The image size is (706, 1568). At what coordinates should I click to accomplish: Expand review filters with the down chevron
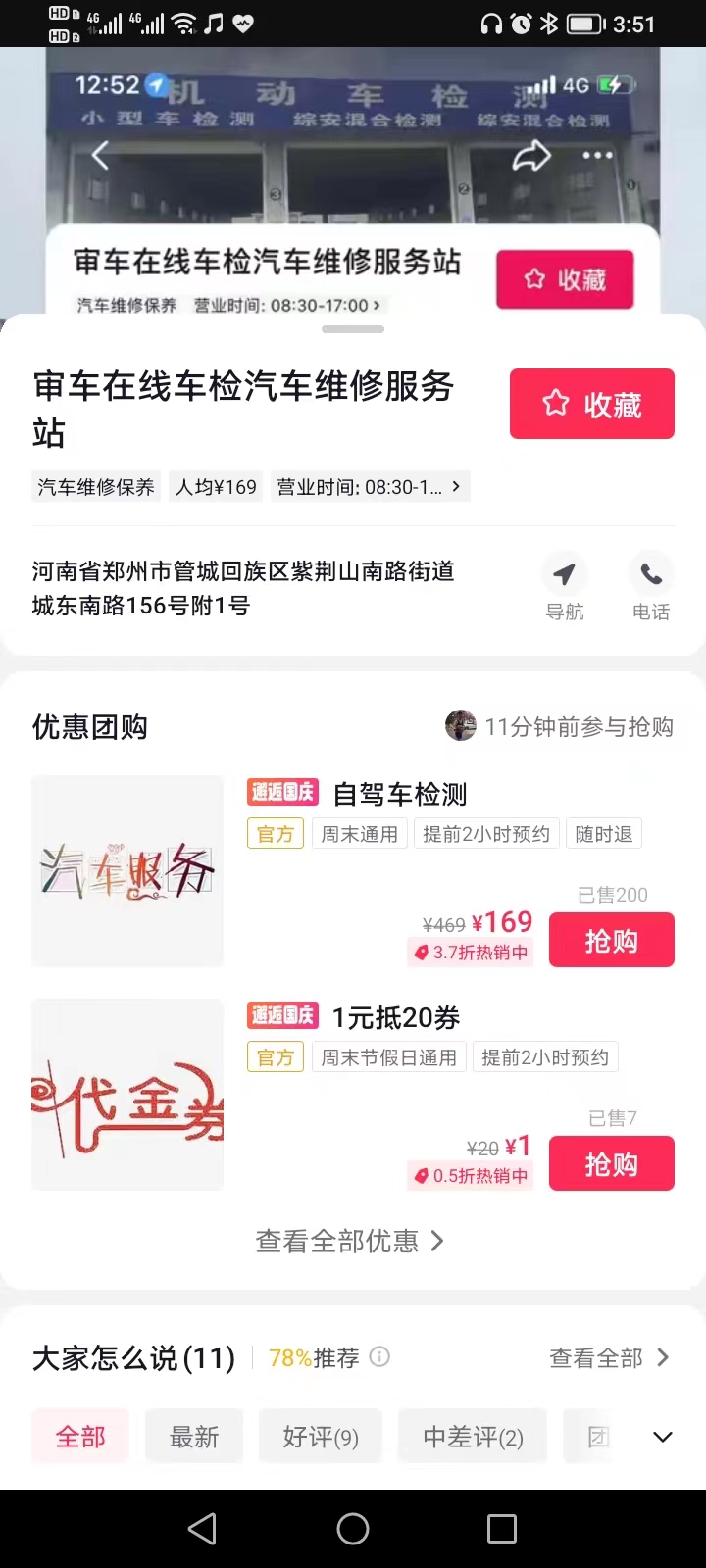point(663,1437)
